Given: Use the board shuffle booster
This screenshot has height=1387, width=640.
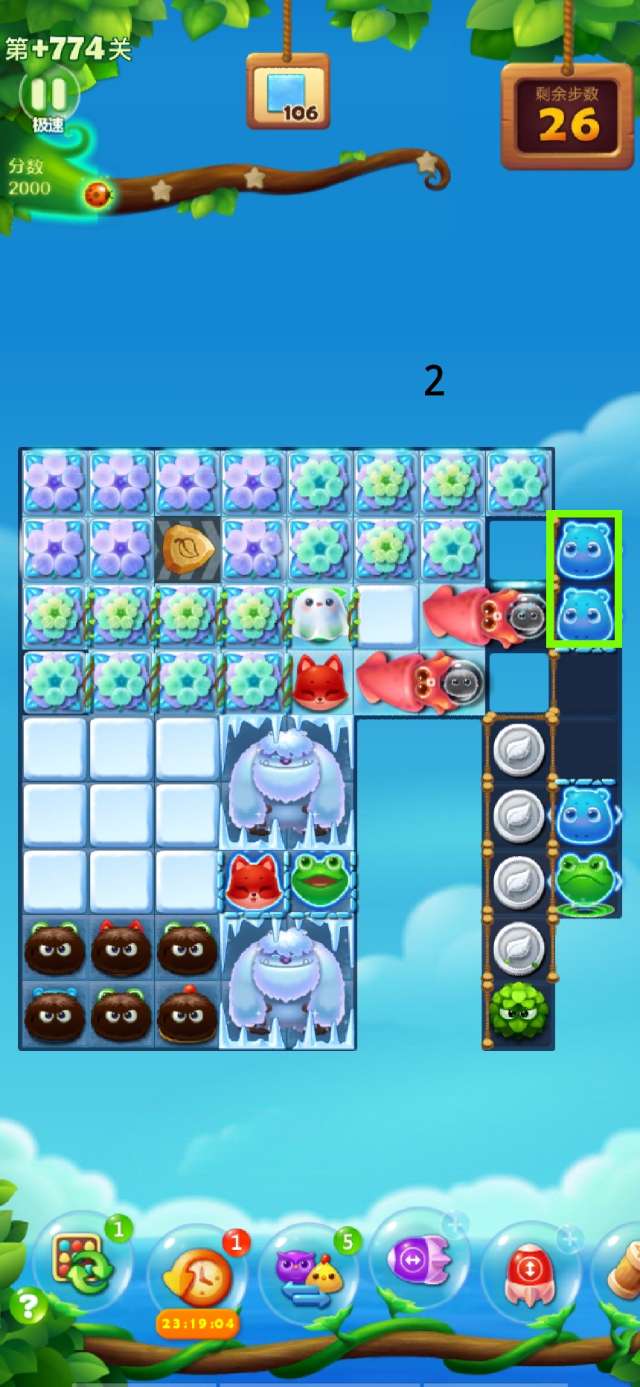Looking at the screenshot, I should (x=82, y=1267).
